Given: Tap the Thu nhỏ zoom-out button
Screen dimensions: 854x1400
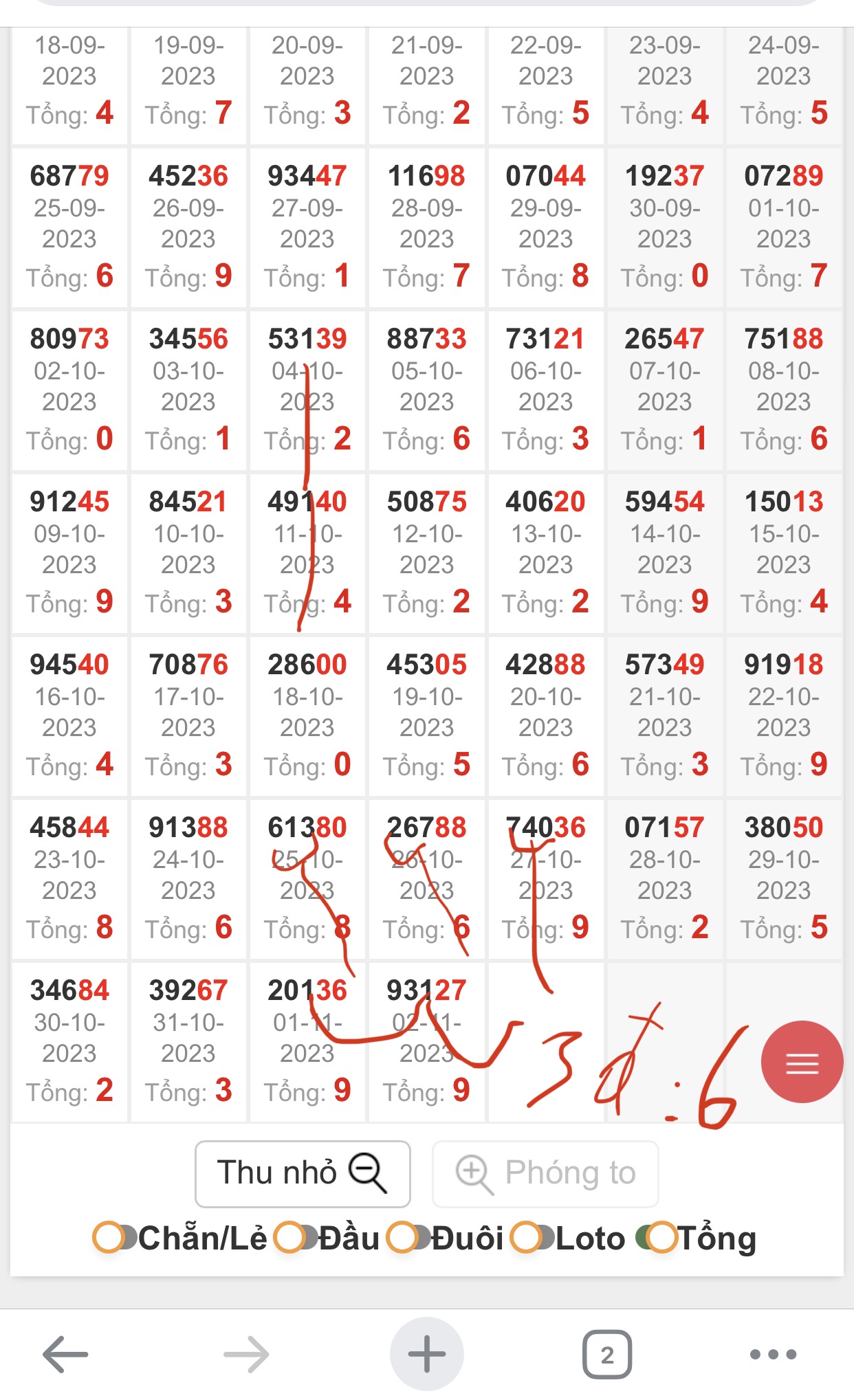Looking at the screenshot, I should (x=303, y=1173).
